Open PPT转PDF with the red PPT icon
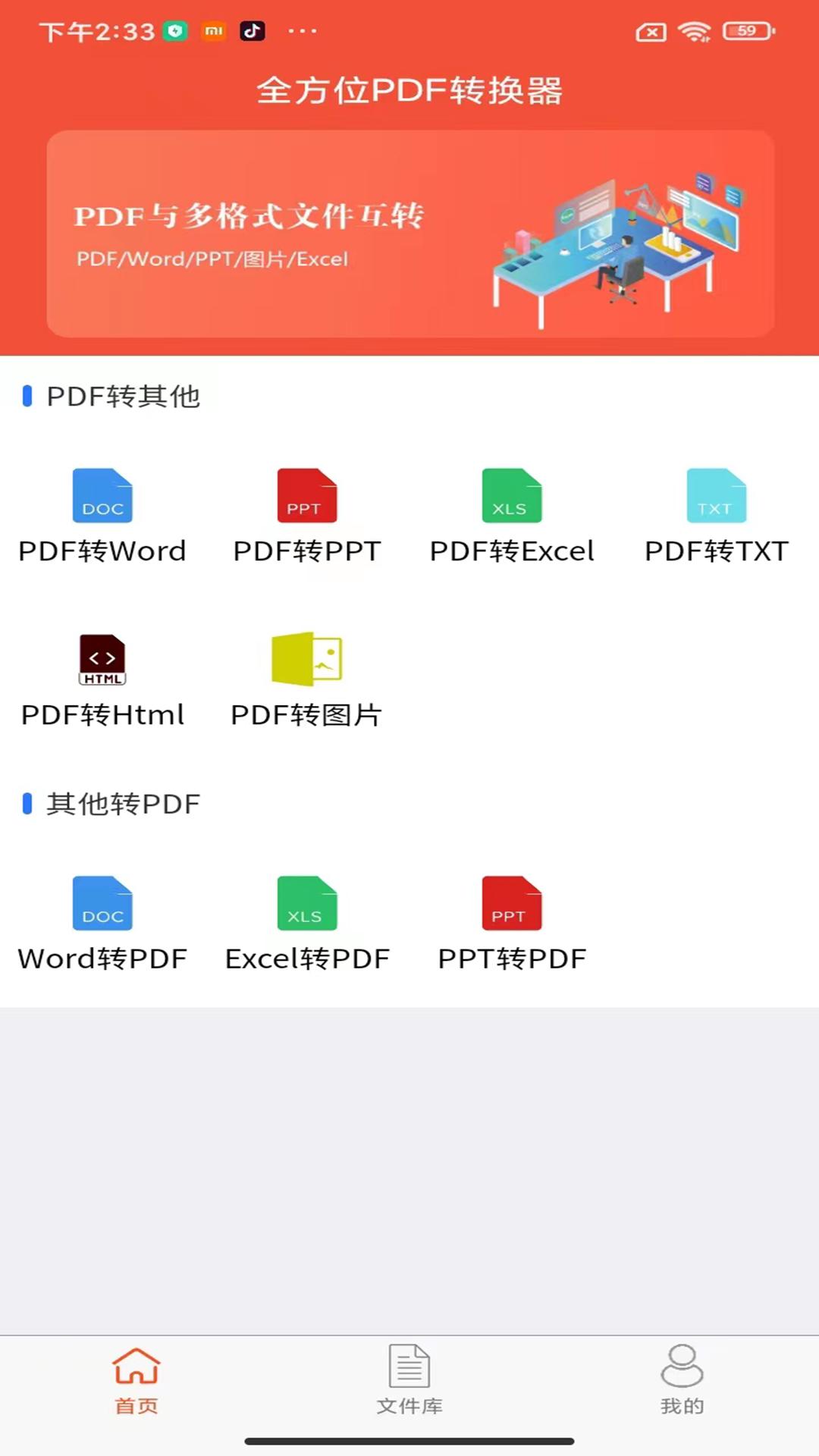The image size is (819, 1456). 511,903
